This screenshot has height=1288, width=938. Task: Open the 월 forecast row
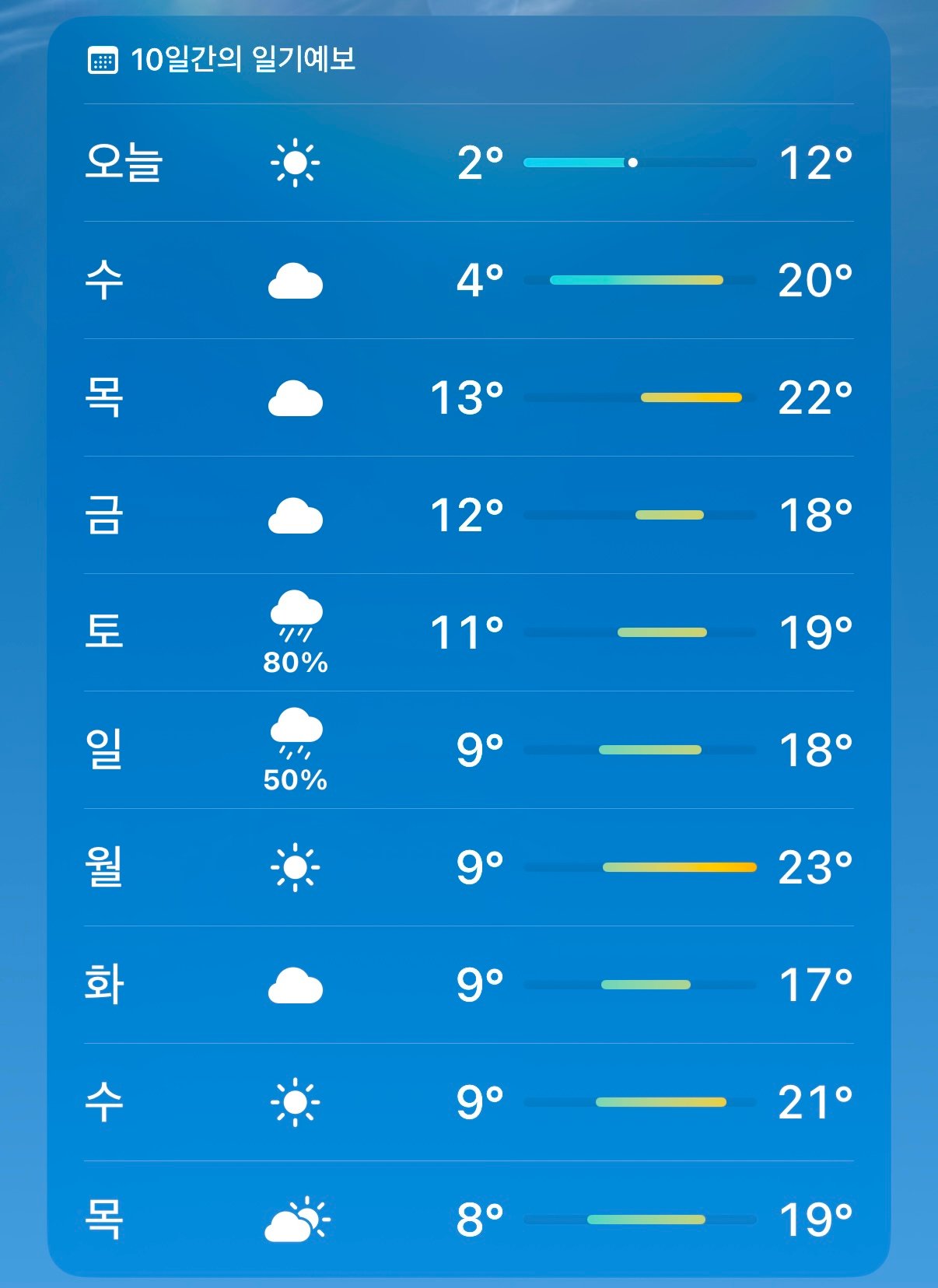pyautogui.click(x=469, y=867)
